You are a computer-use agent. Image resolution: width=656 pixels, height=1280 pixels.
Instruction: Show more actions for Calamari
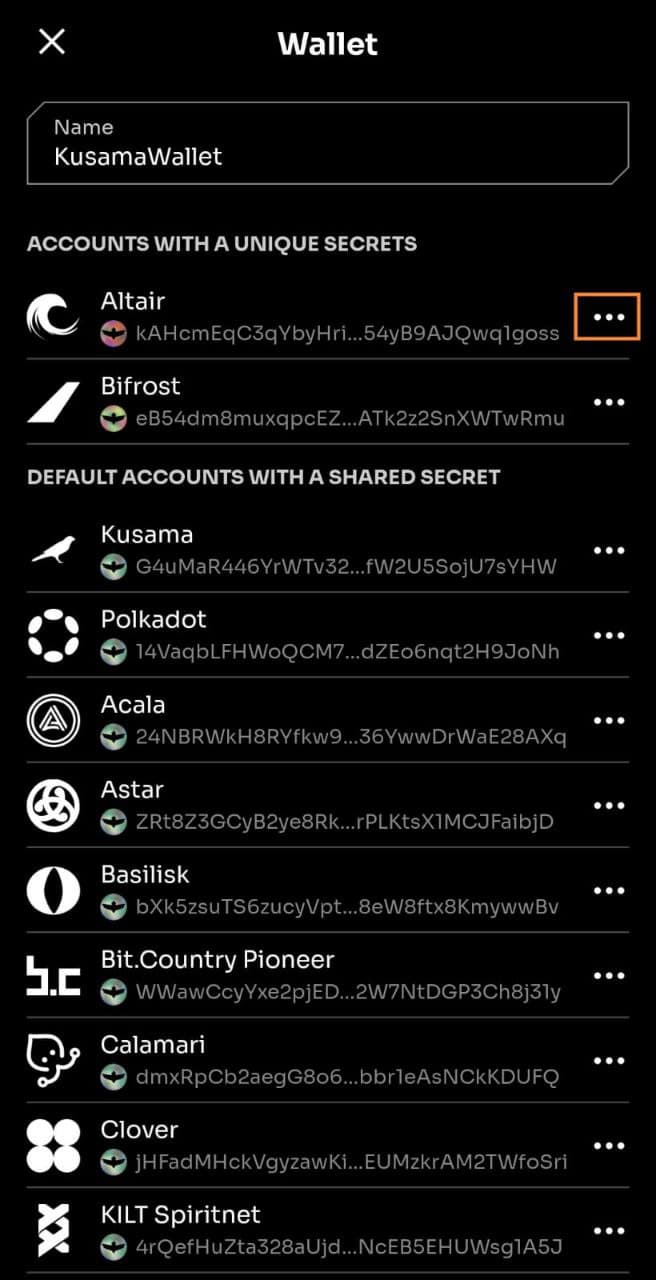[608, 1061]
